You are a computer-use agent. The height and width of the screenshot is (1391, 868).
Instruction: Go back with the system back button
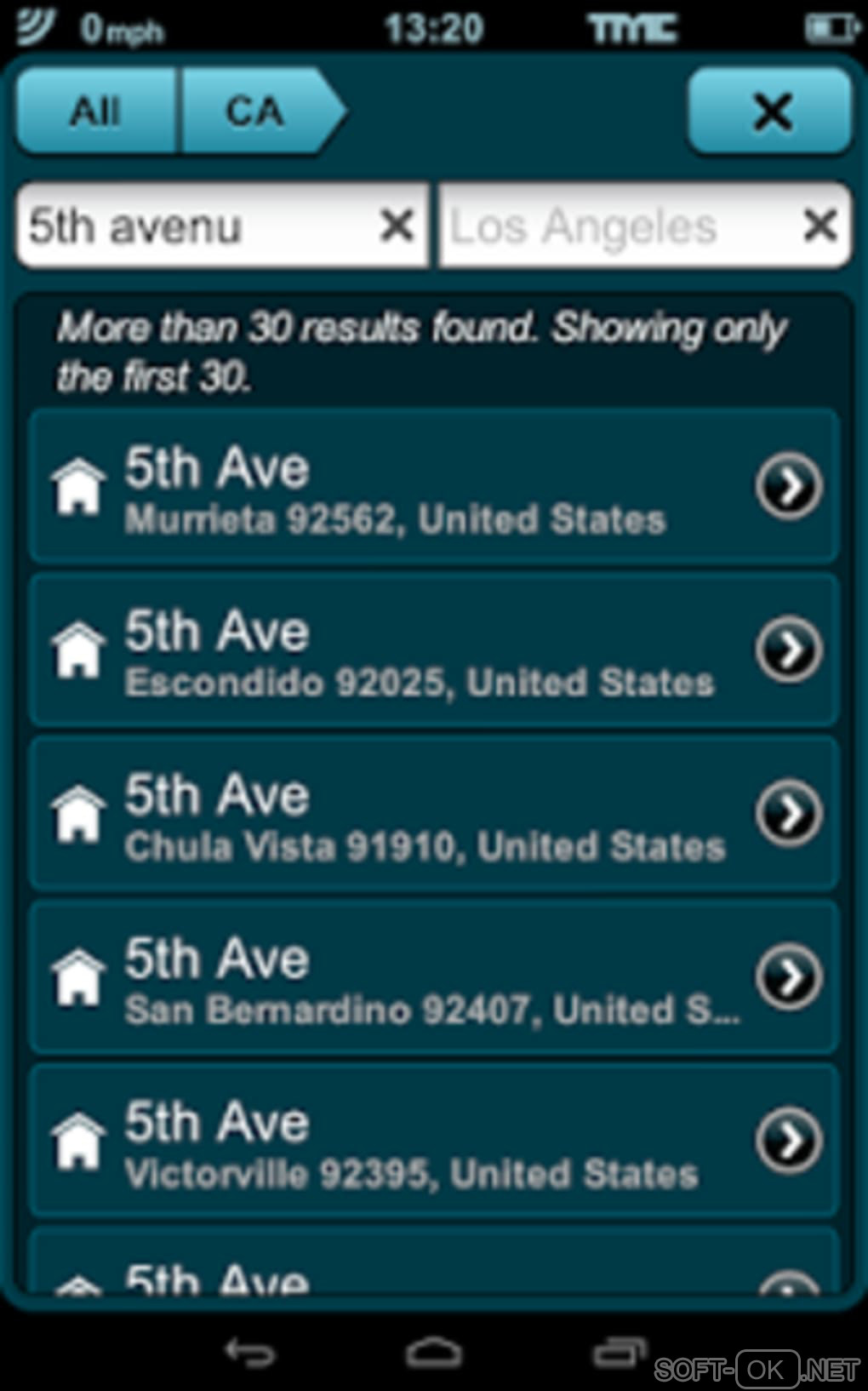[249, 1352]
